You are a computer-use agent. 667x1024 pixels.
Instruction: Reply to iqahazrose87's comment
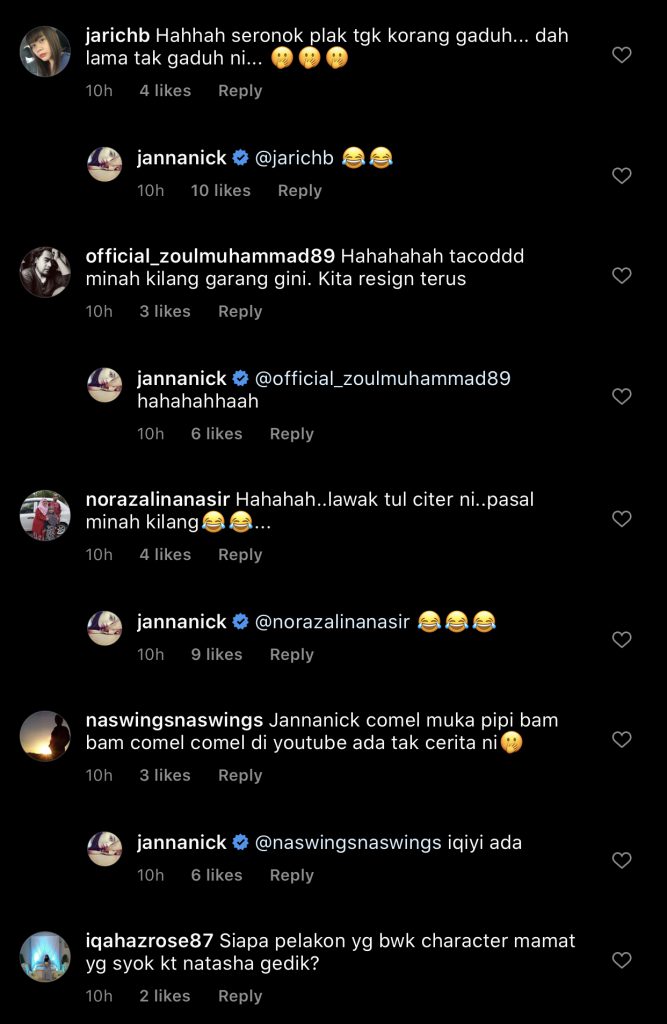click(240, 997)
